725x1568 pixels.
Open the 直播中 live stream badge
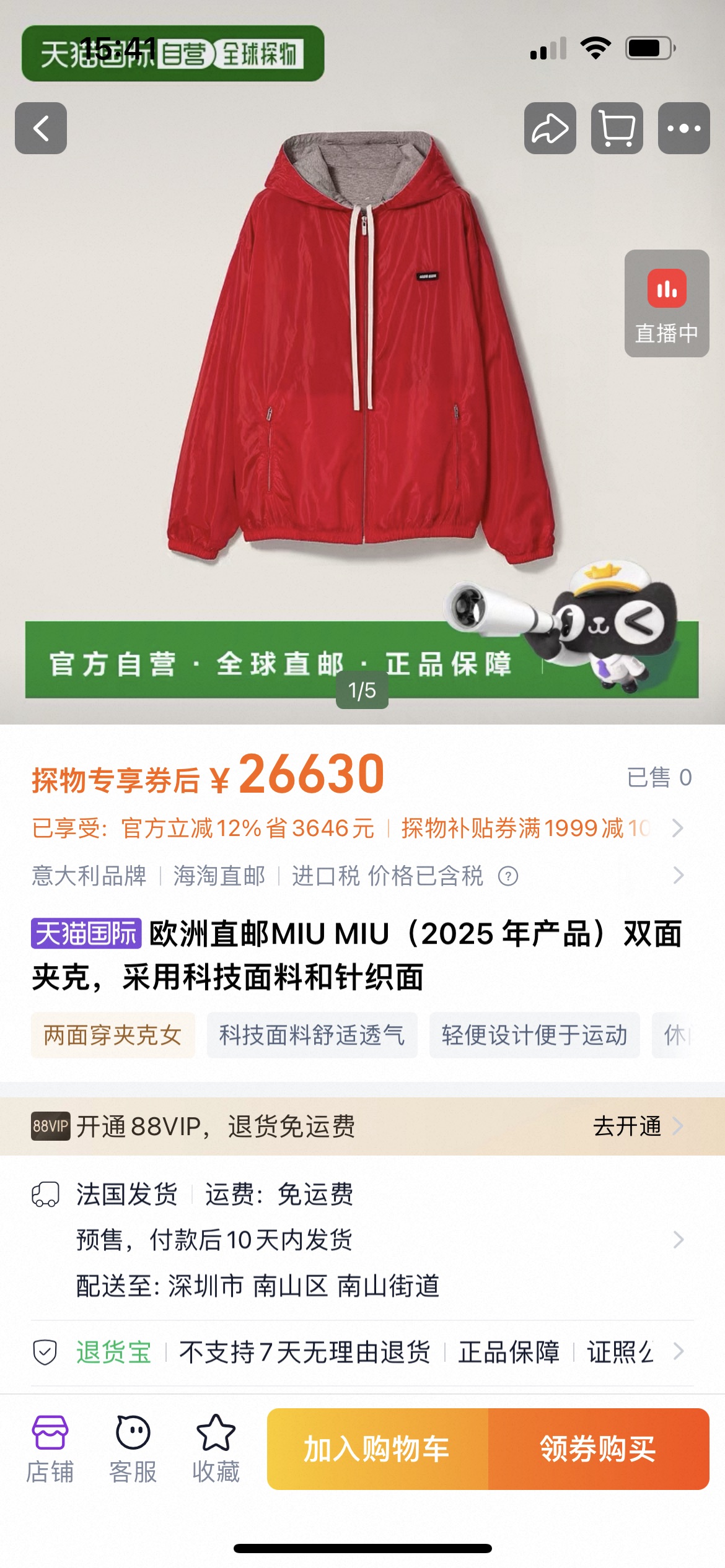[x=666, y=303]
